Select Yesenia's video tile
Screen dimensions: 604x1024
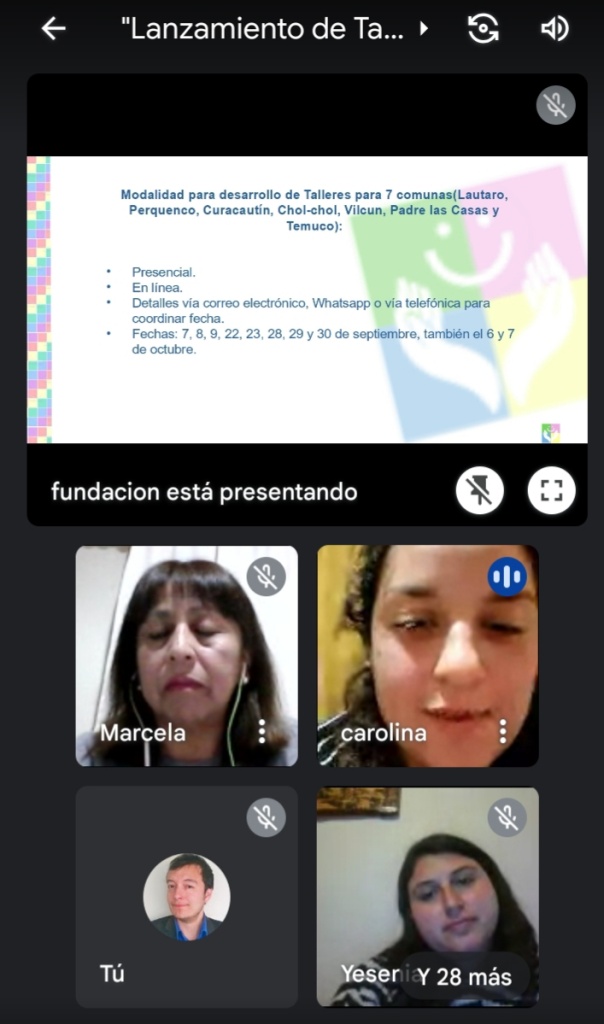click(428, 880)
